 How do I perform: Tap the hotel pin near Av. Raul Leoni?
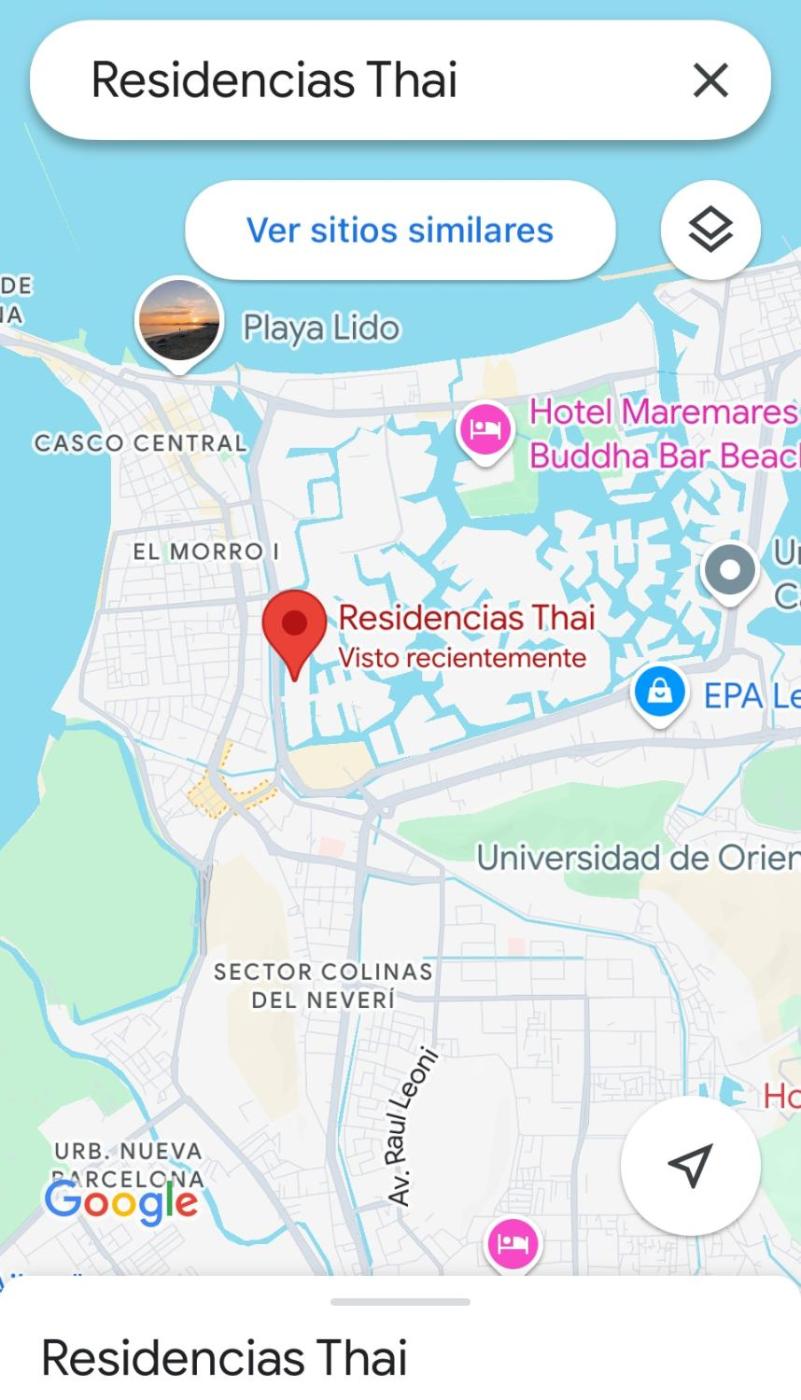(x=512, y=1244)
